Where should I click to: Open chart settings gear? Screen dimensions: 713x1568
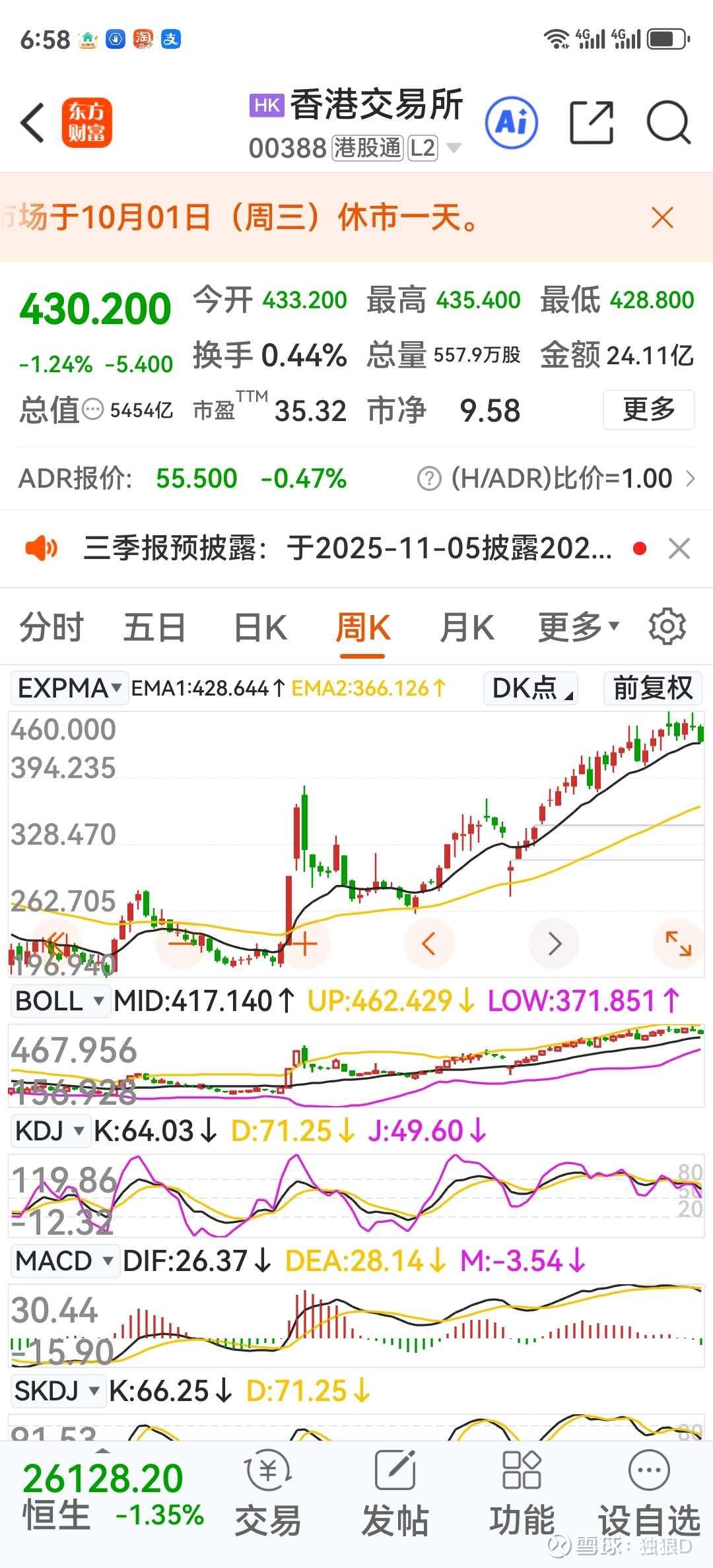pos(667,627)
